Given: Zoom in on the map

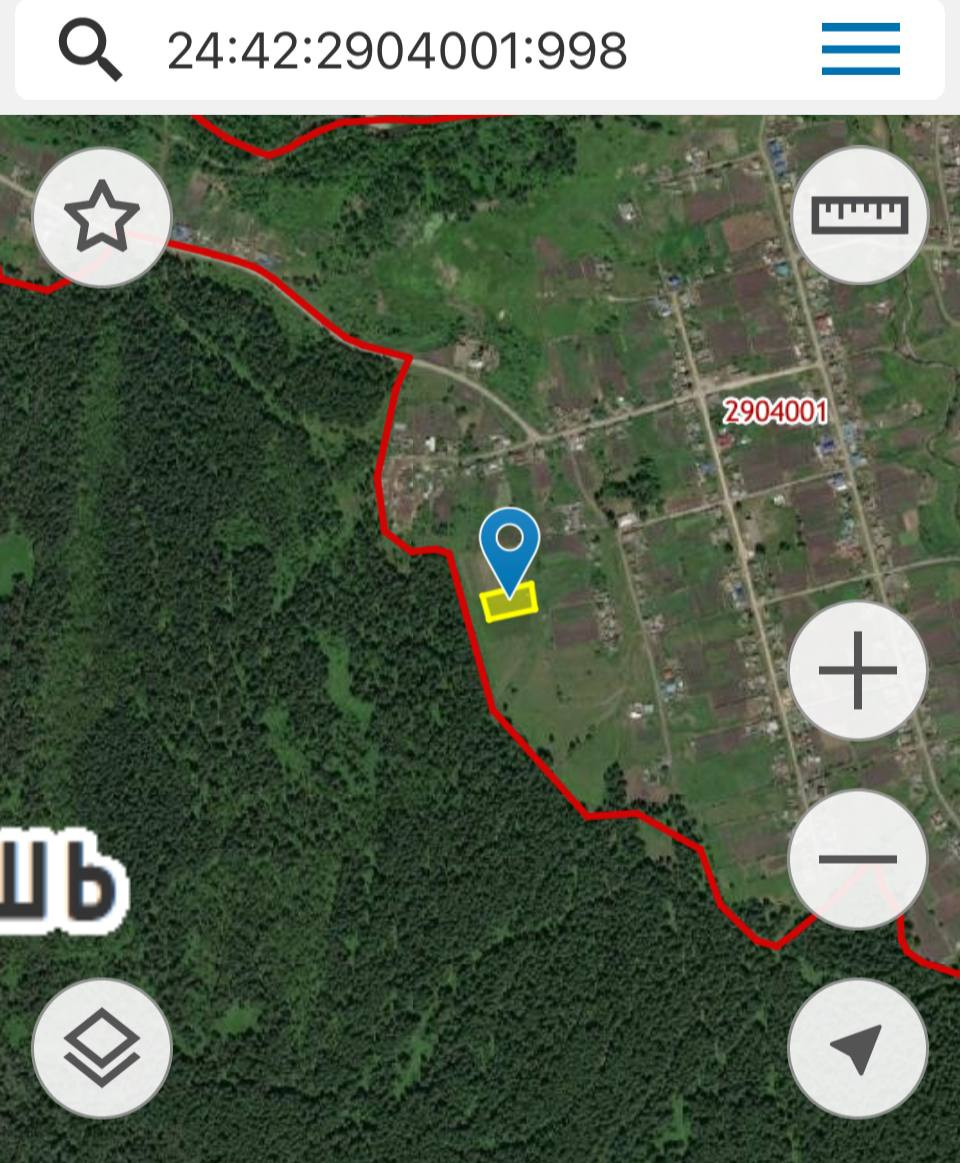Looking at the screenshot, I should tap(858, 670).
